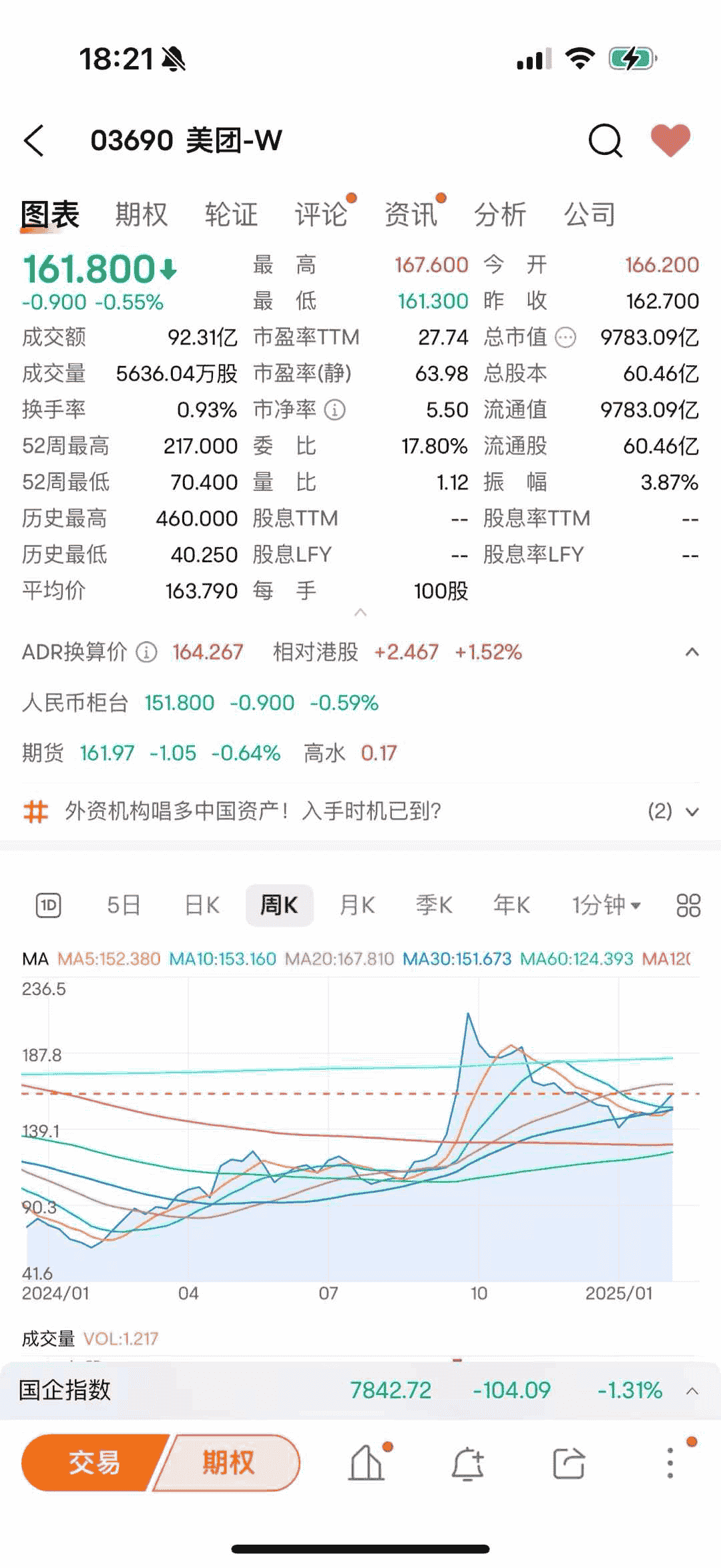The width and height of the screenshot is (721, 1568).
Task: Switch to the 月K chart tab
Action: [356, 904]
